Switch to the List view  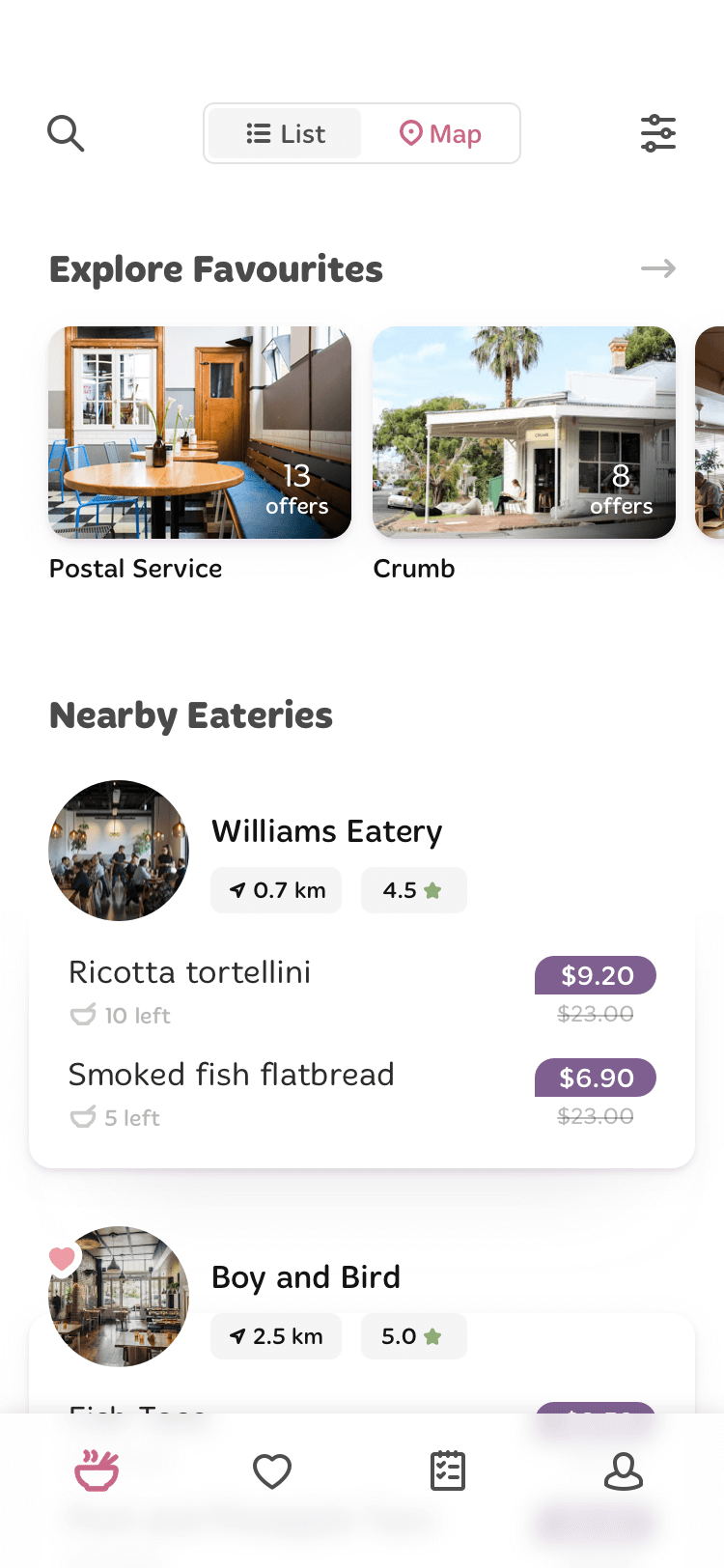[x=286, y=133]
